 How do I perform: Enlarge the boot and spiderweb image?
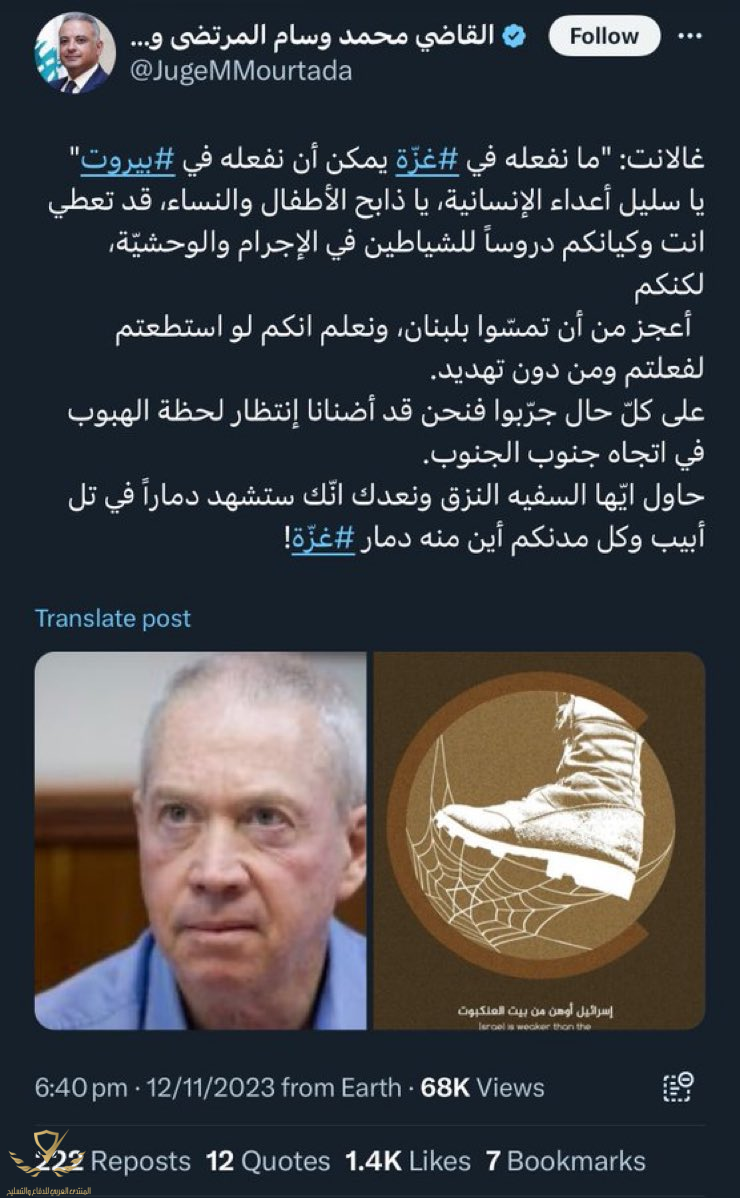coord(539,841)
